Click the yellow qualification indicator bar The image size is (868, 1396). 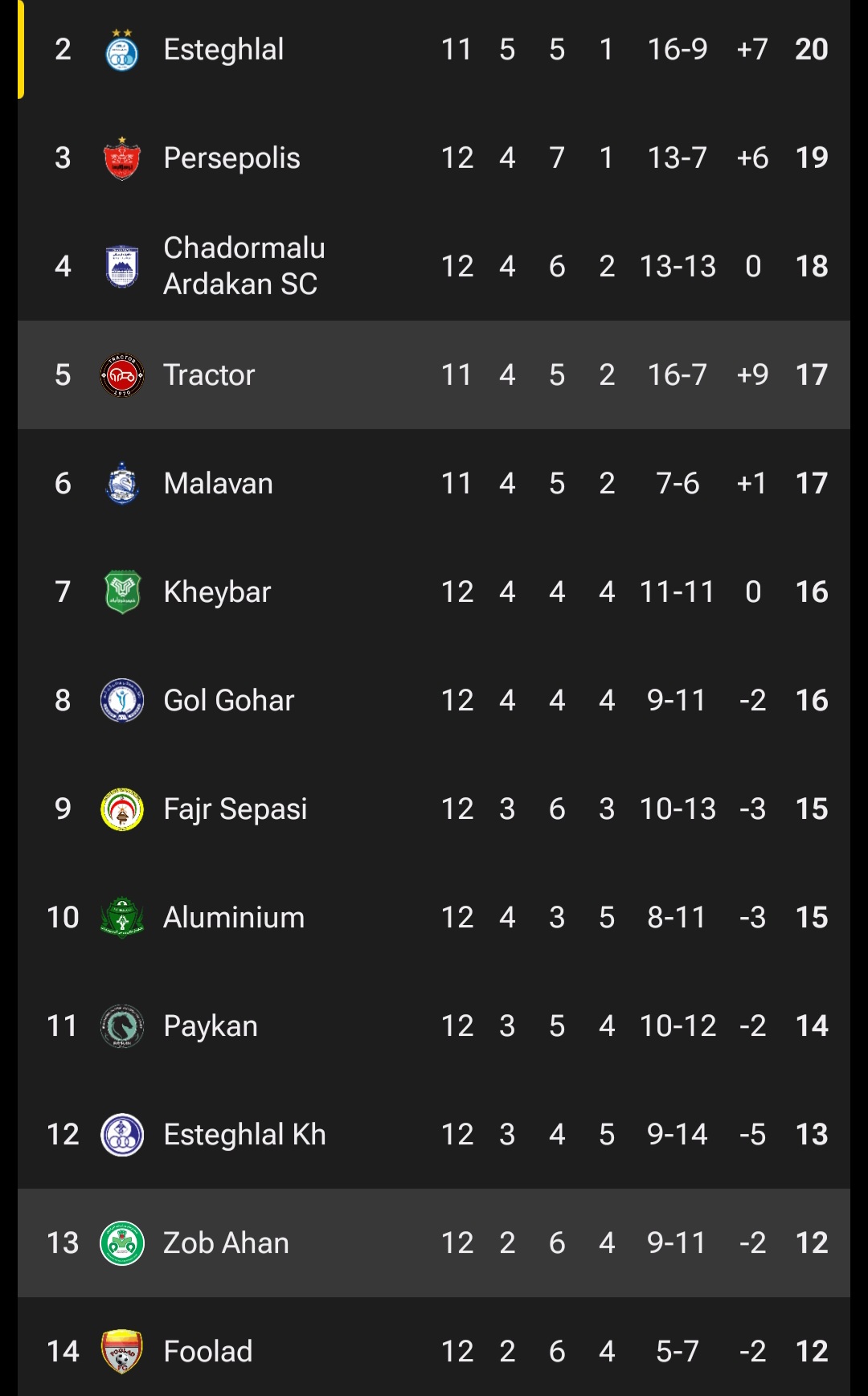20,48
